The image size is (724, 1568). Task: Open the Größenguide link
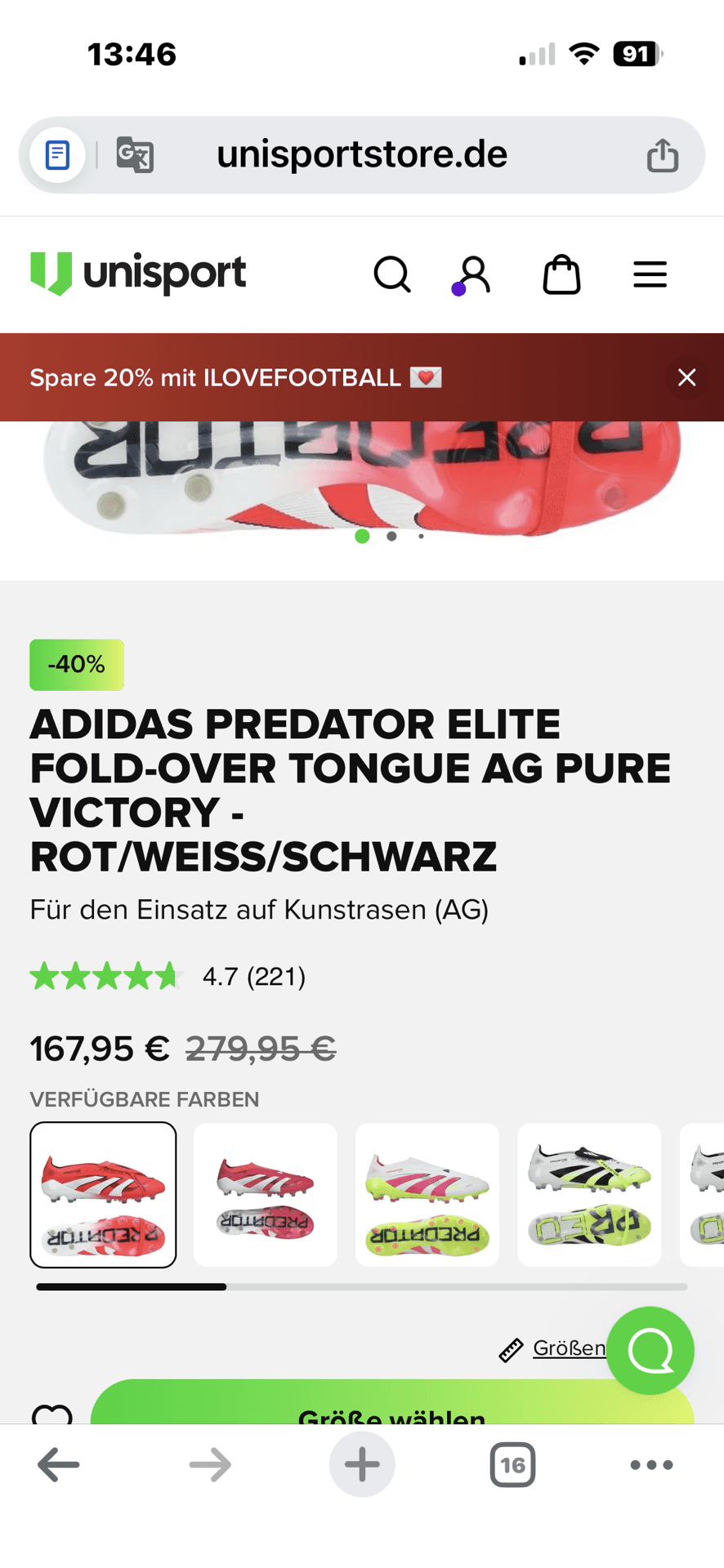pyautogui.click(x=572, y=1347)
